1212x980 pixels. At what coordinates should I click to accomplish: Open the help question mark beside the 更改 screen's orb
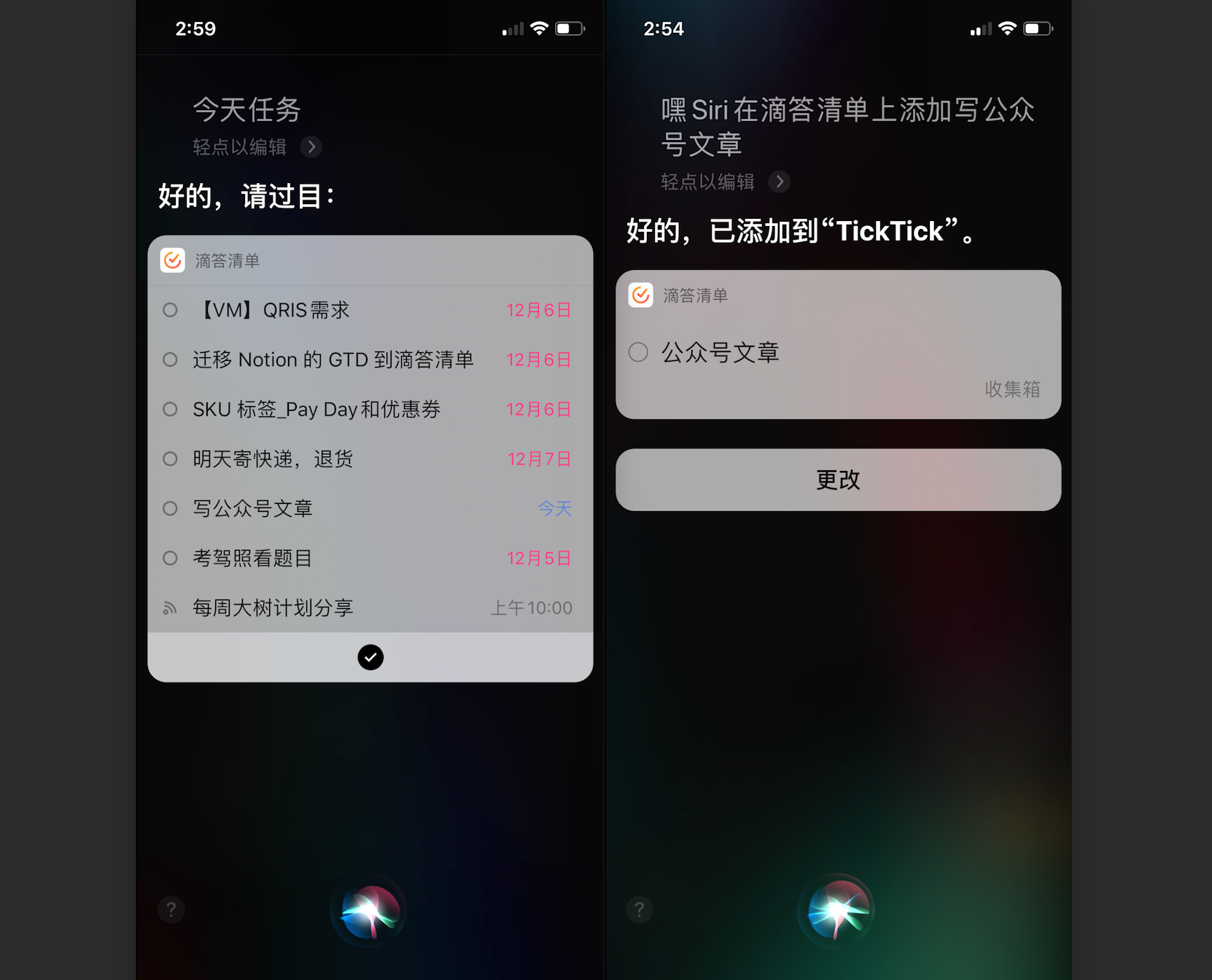[640, 910]
